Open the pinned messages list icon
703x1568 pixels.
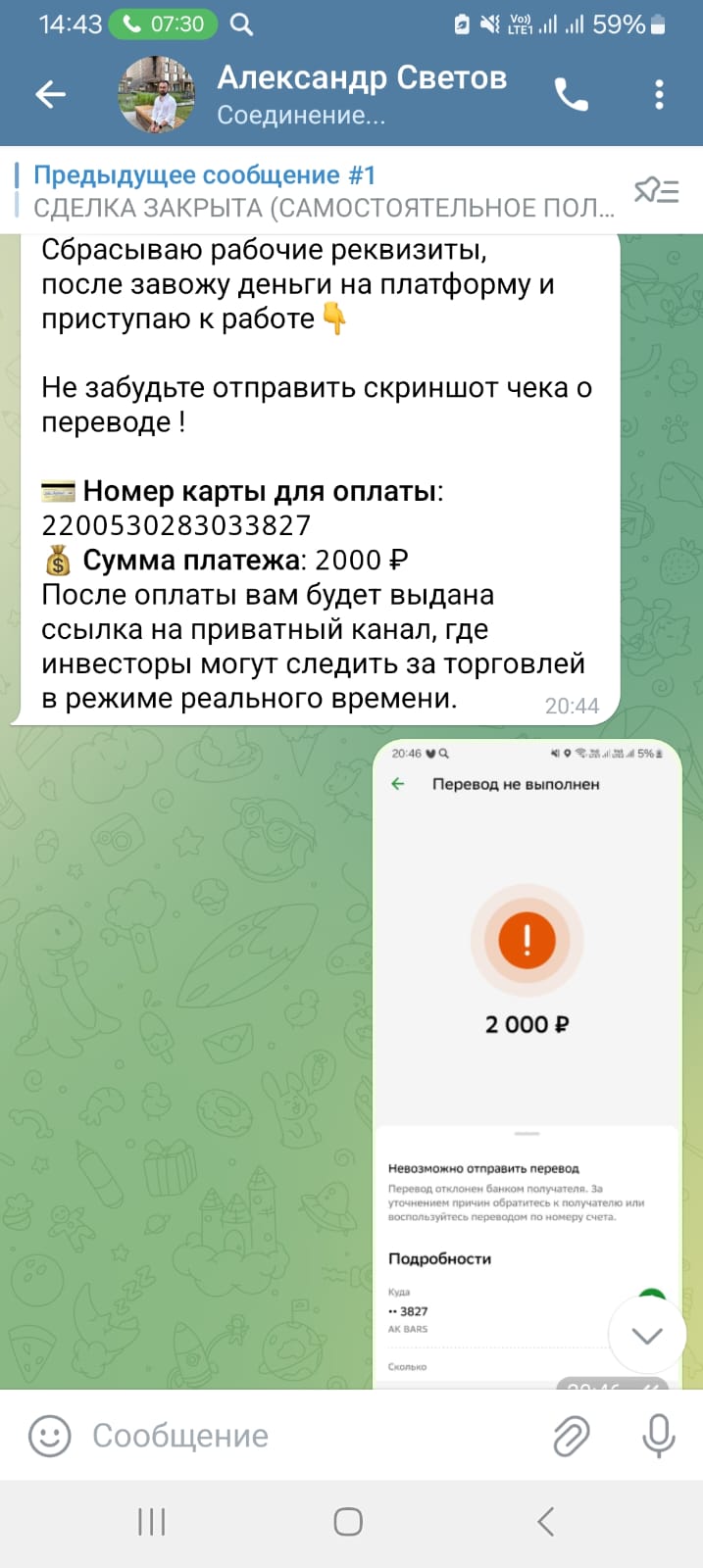coord(656,190)
